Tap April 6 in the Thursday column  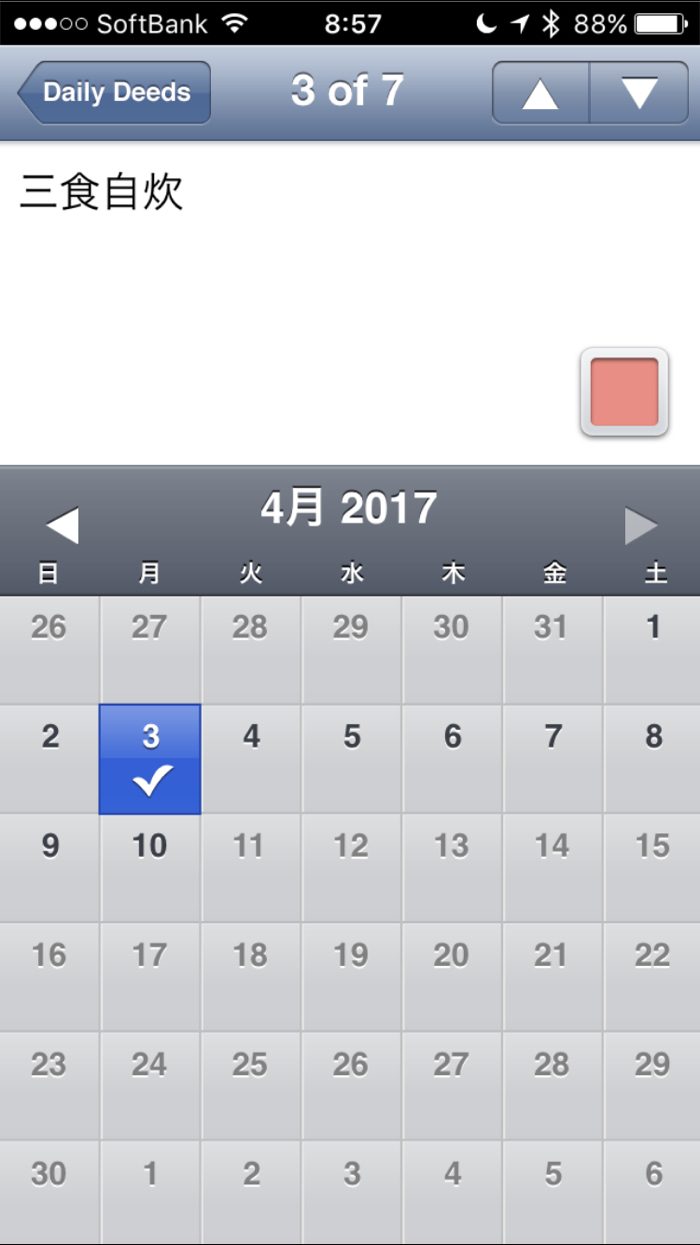coord(452,759)
